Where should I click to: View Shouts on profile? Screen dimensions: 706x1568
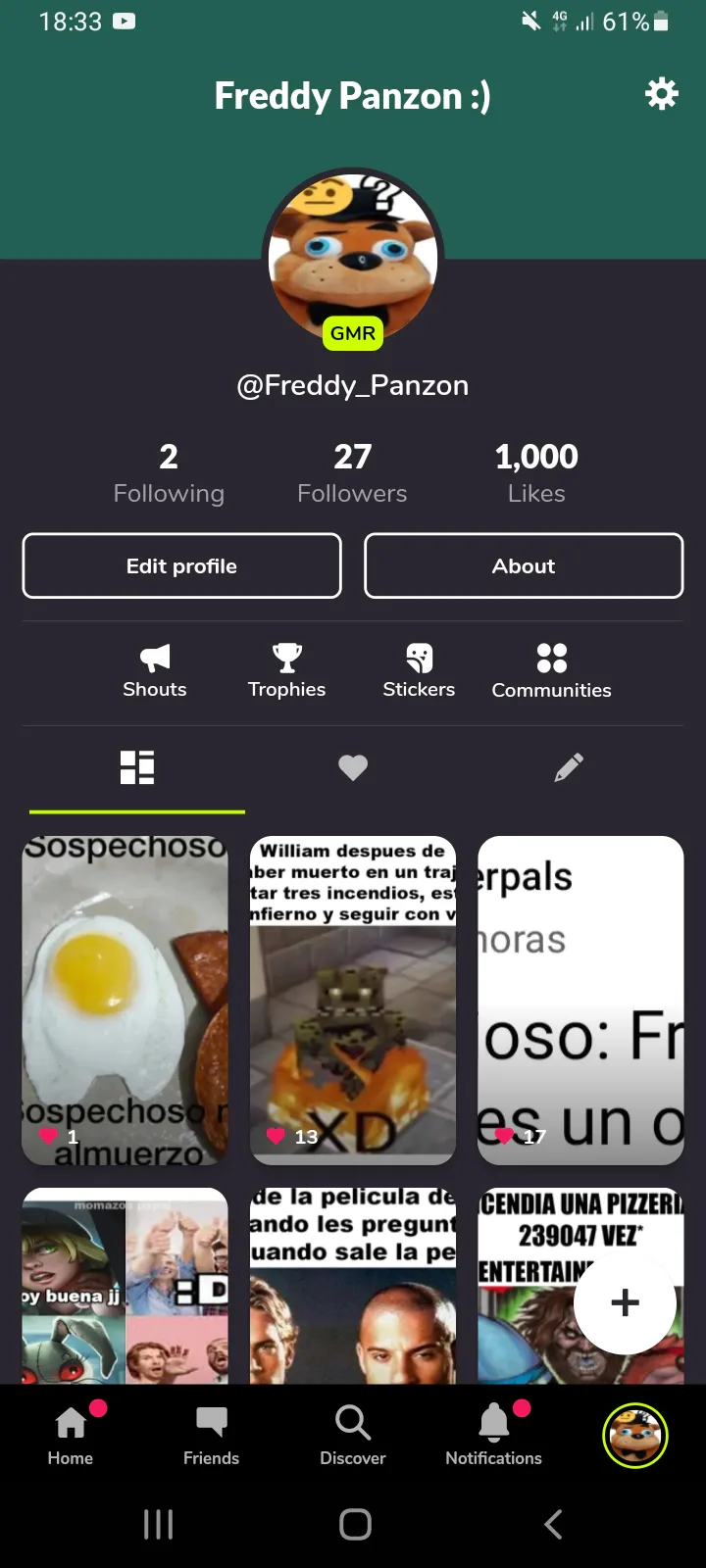point(155,670)
